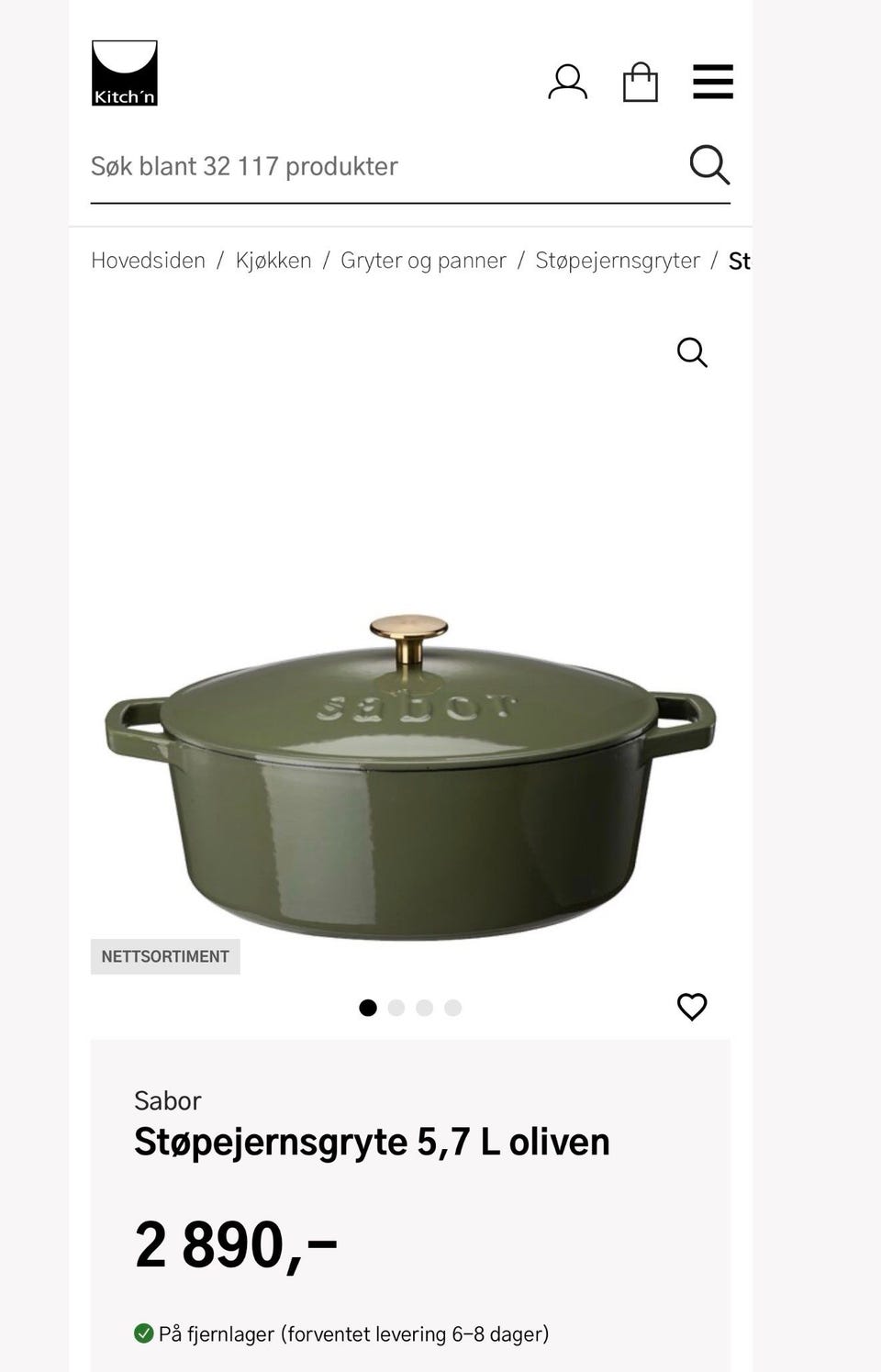Click the green in-stock checkmark icon
The width and height of the screenshot is (881, 1372).
(x=145, y=1334)
